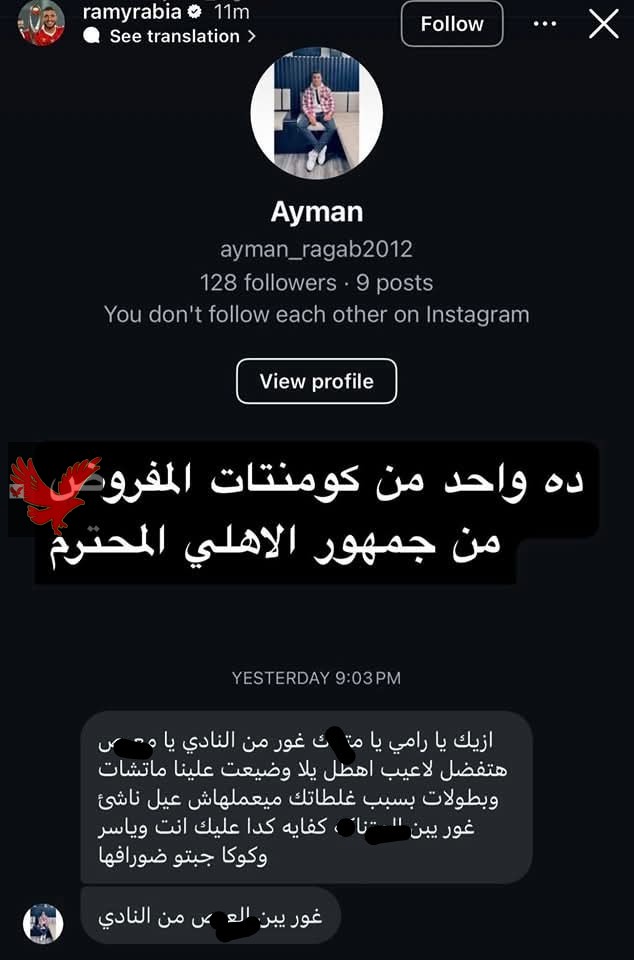Close the story viewer
Screen dimensions: 634x960
click(604, 24)
